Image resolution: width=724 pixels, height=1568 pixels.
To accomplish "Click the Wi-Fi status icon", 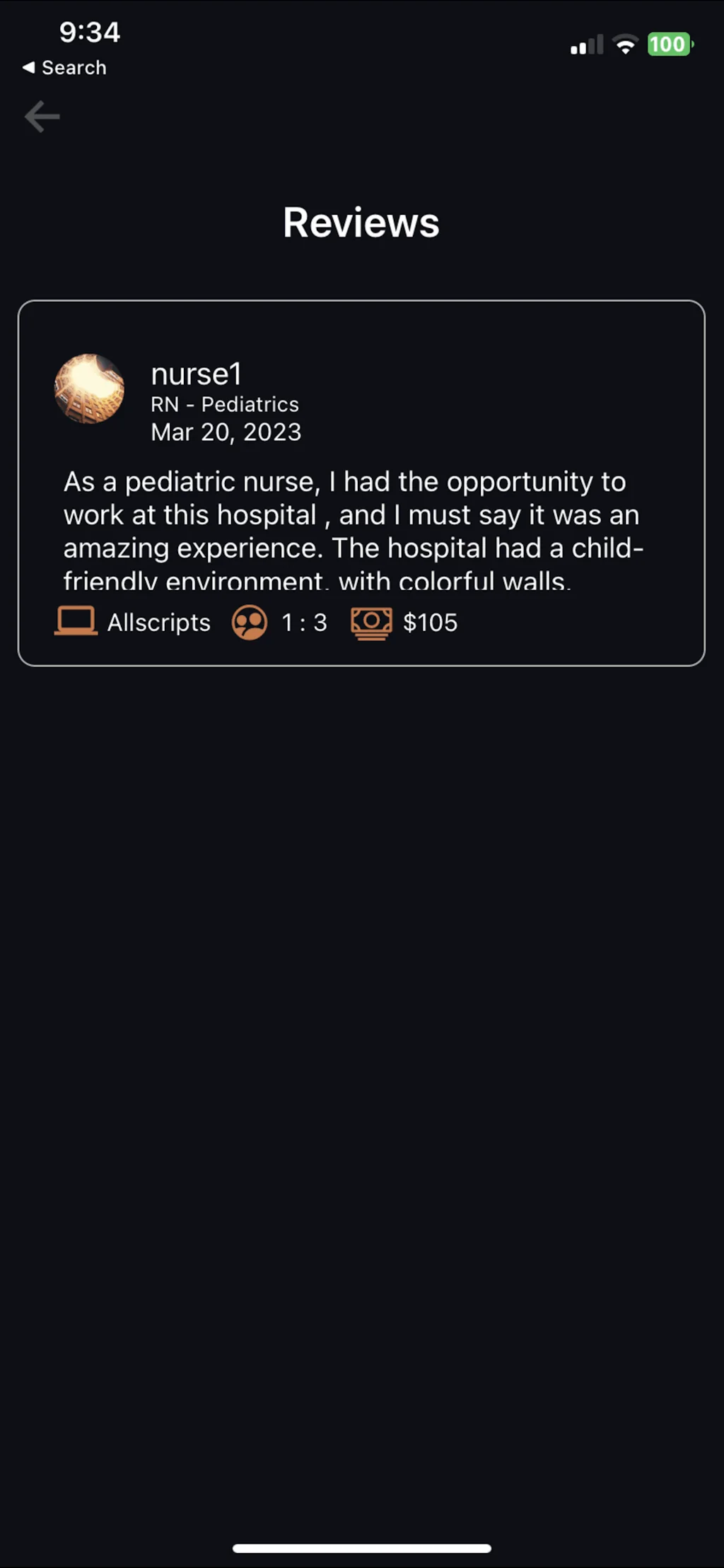I will pos(625,45).
